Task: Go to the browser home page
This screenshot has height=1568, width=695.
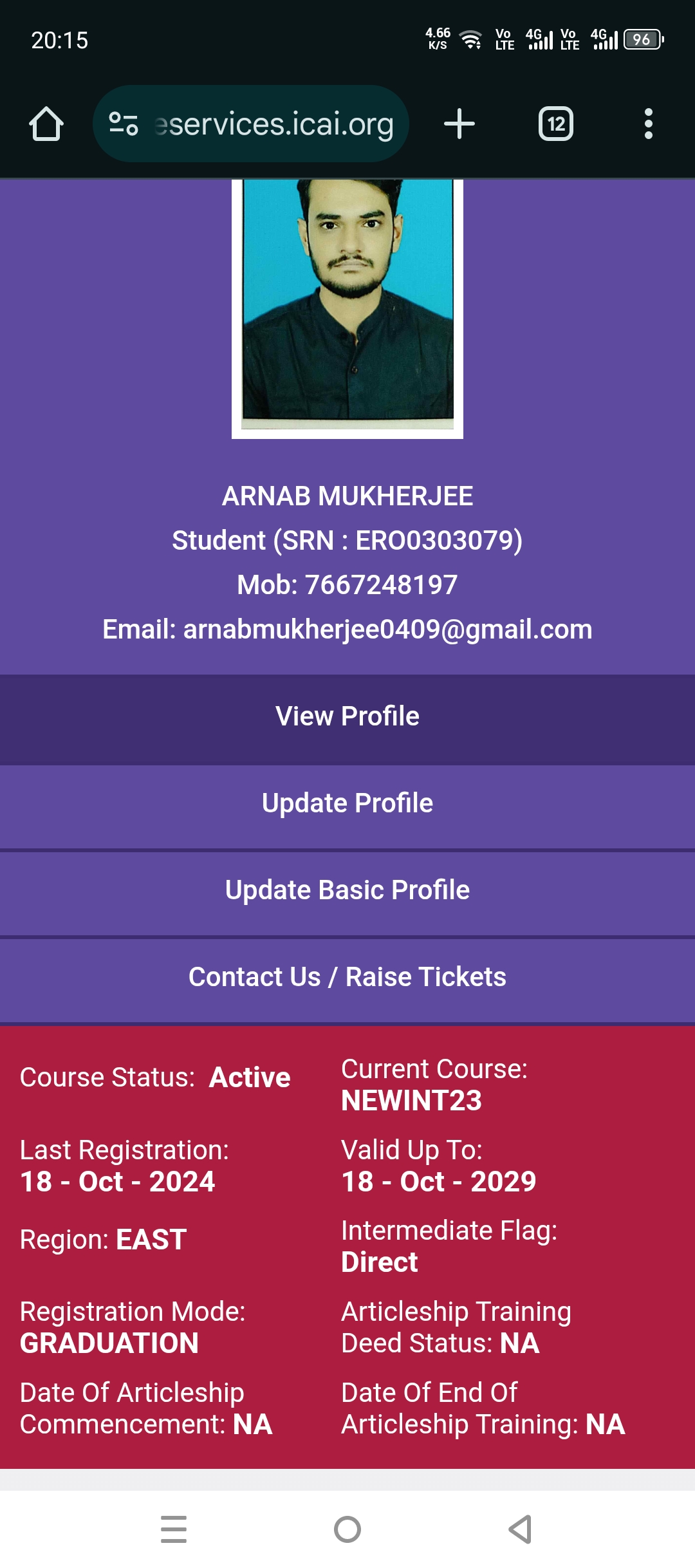Action: click(x=46, y=124)
